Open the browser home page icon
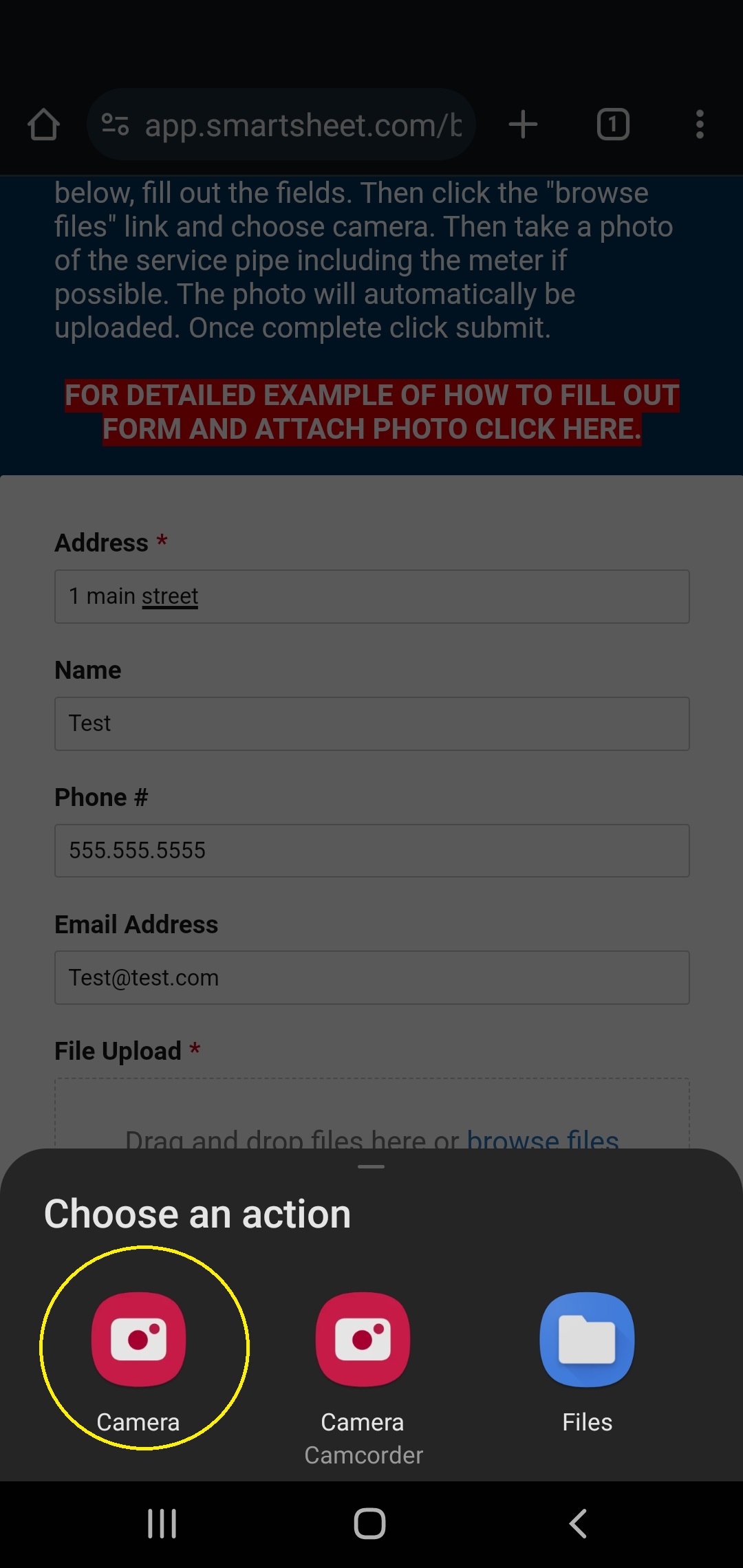The image size is (743, 1568). (x=43, y=125)
